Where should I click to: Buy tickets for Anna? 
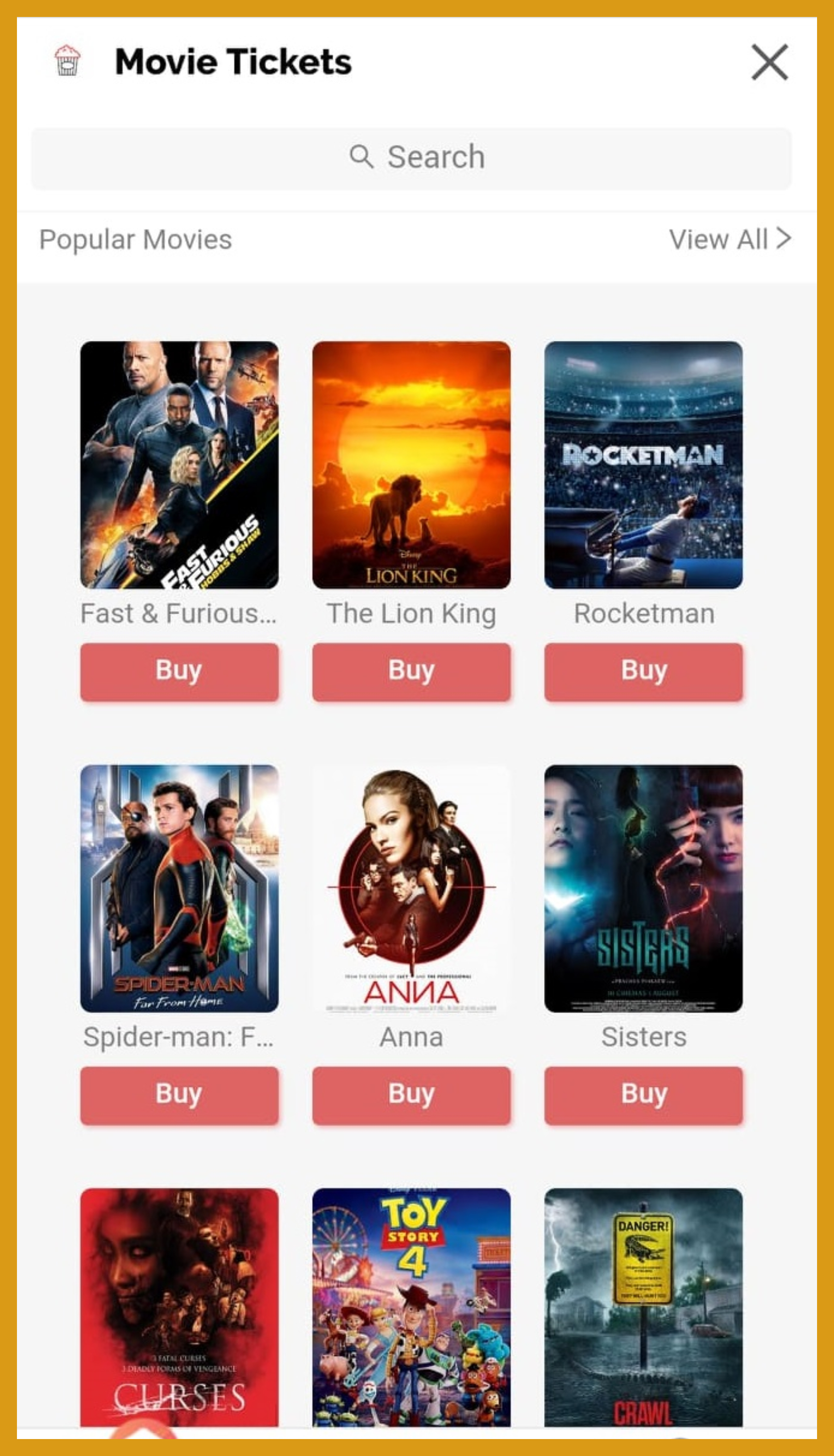click(411, 1095)
